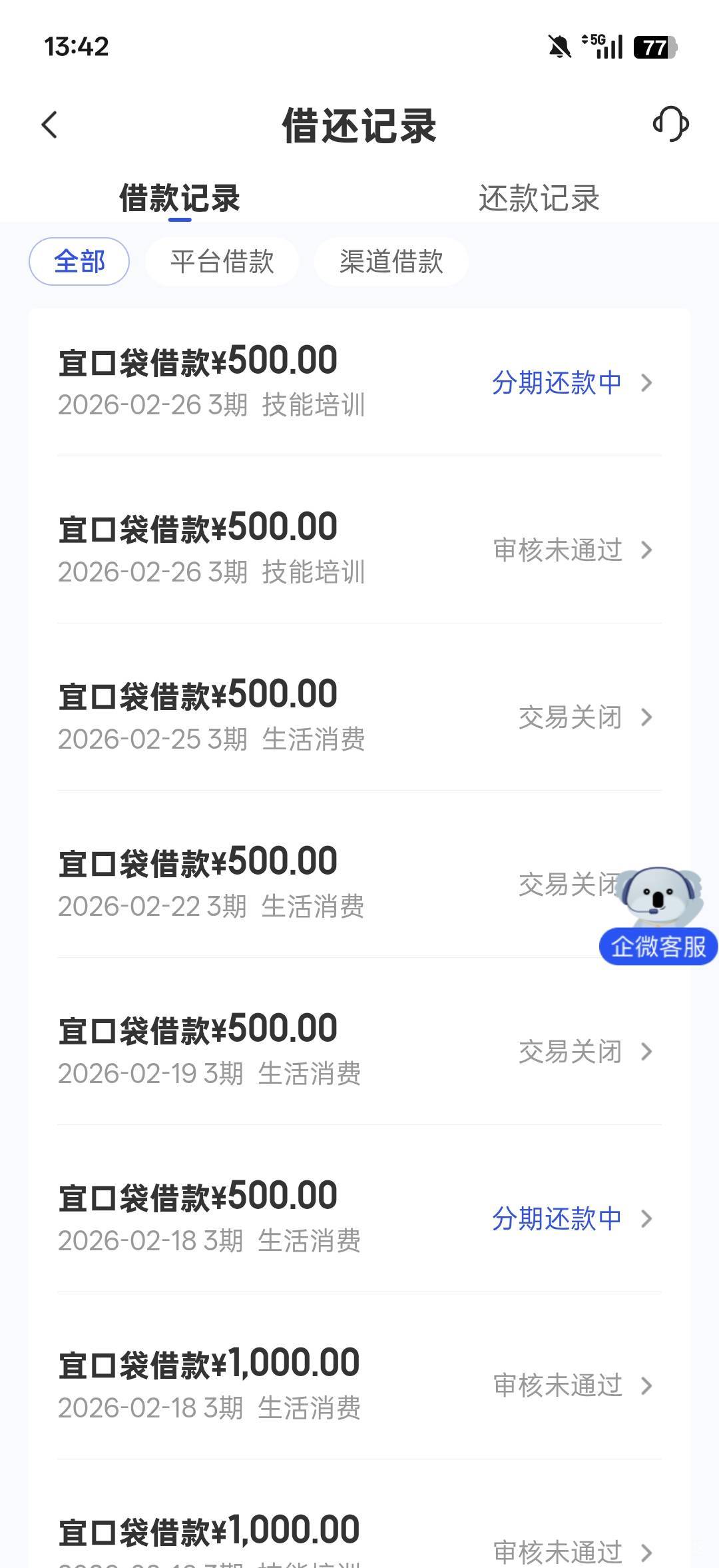
Task: Open customer service headset icon
Action: (670, 124)
